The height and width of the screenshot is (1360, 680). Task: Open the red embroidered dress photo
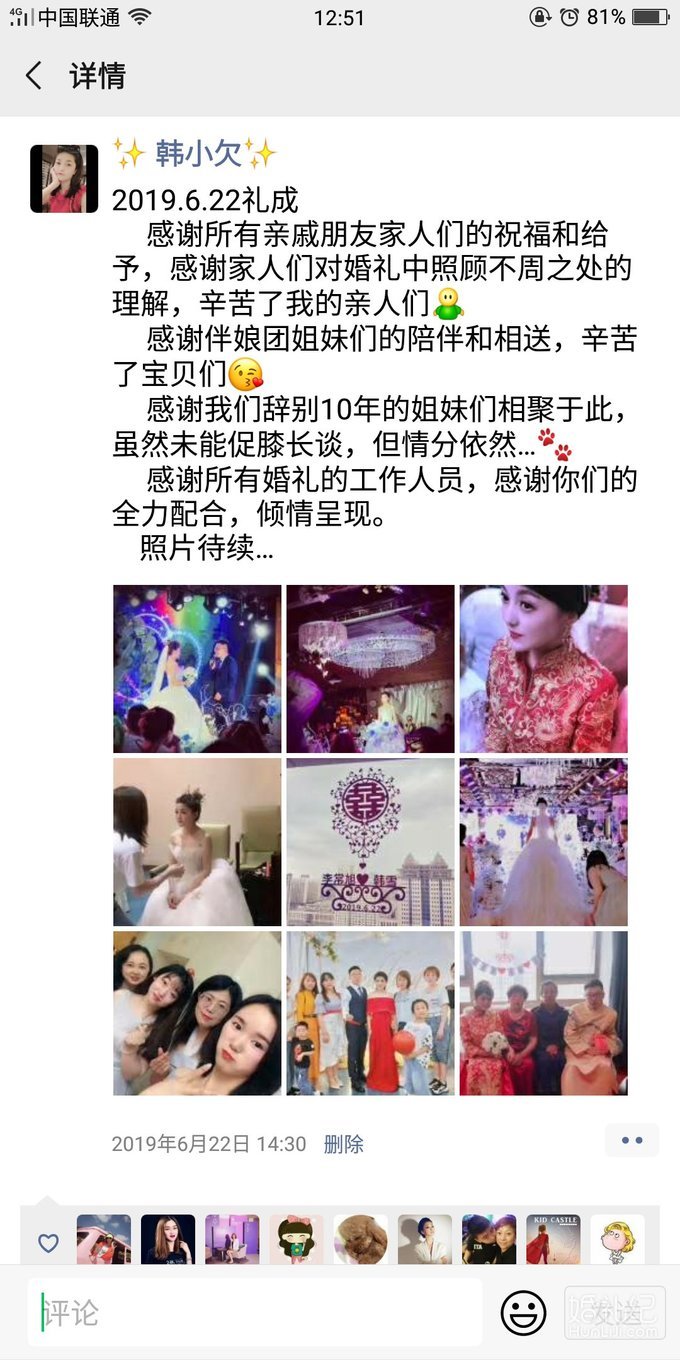(543, 669)
